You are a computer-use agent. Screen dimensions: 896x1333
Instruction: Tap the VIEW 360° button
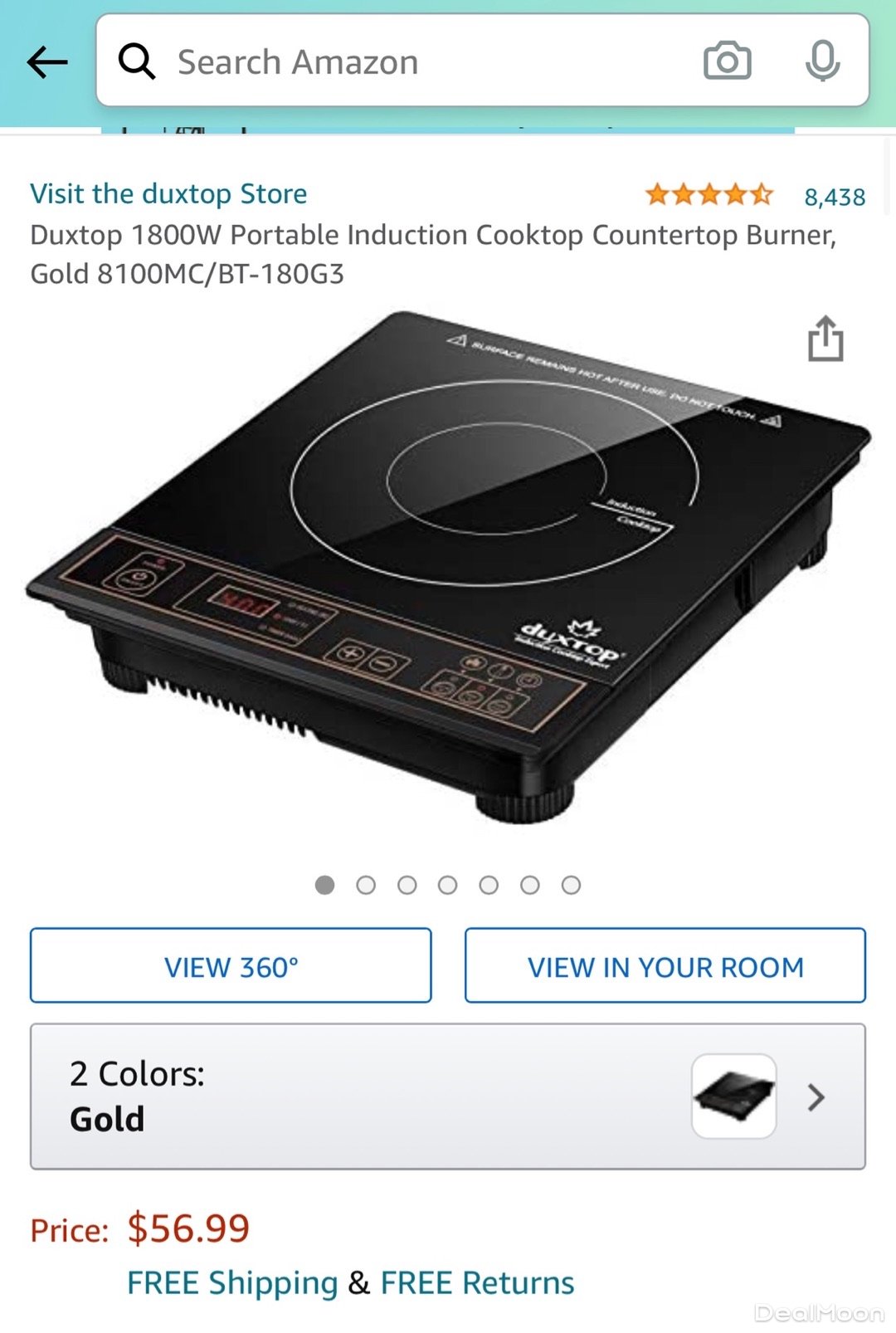pos(231,966)
